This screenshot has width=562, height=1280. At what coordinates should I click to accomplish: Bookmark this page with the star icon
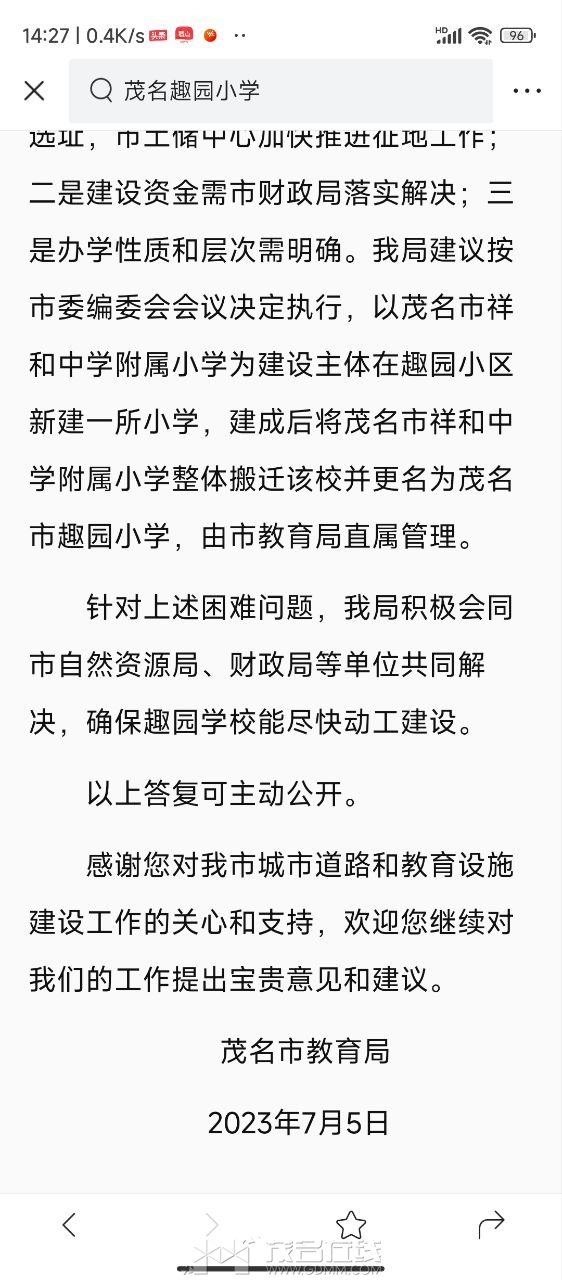351,1224
